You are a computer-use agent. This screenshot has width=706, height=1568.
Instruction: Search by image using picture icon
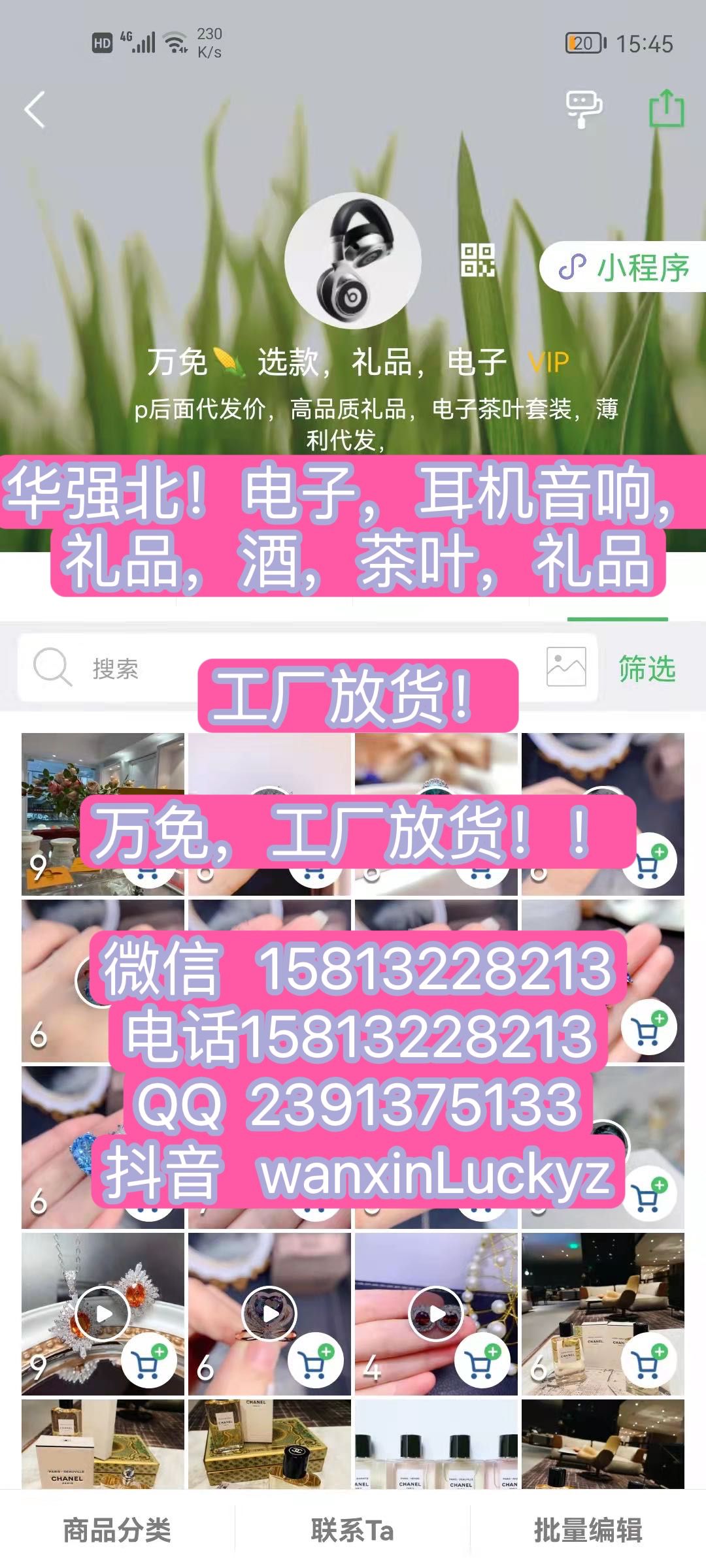coord(565,667)
